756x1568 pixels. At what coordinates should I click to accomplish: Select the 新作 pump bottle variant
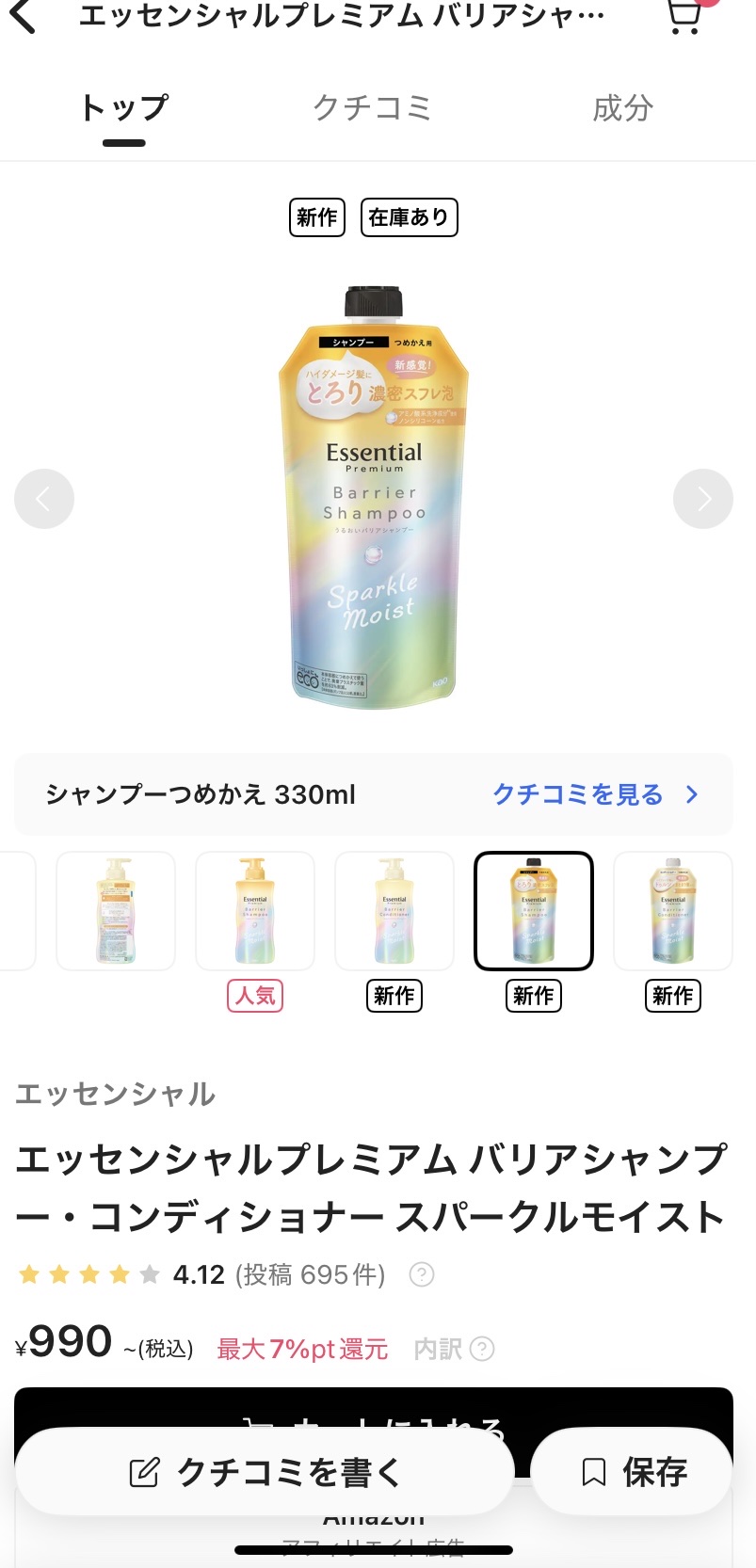(x=394, y=911)
